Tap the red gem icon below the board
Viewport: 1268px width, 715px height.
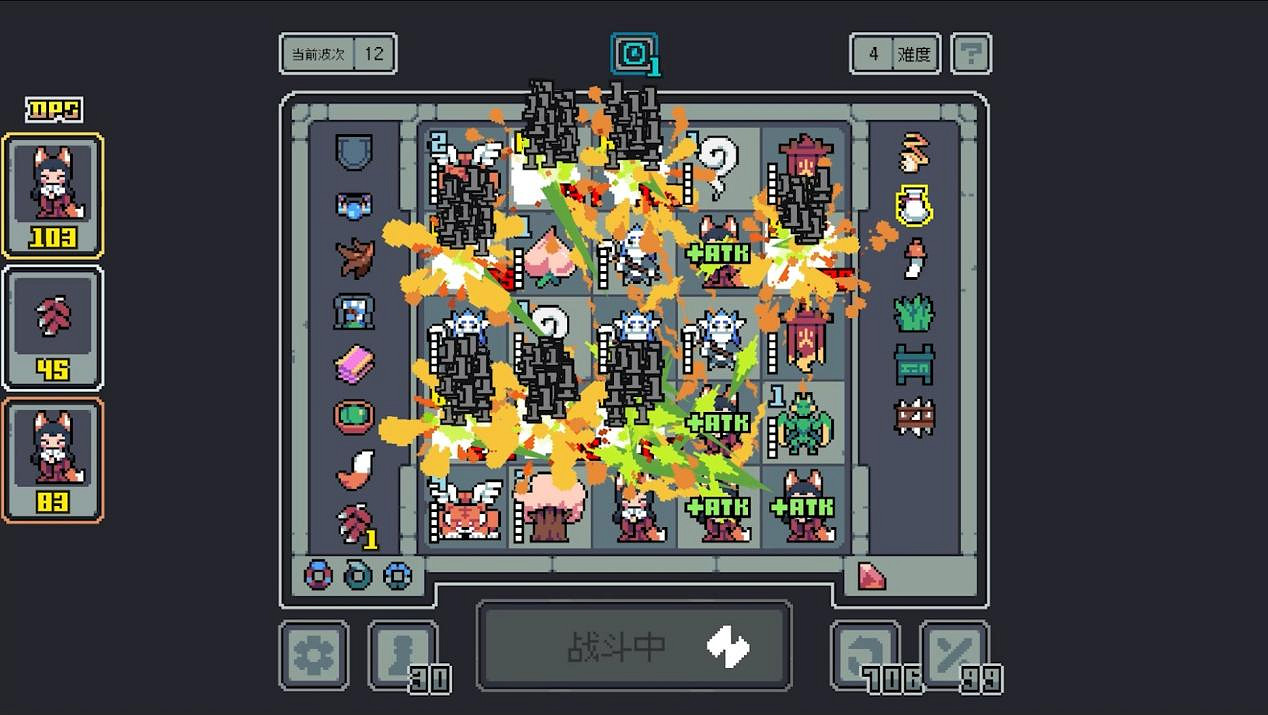pyautogui.click(x=871, y=575)
